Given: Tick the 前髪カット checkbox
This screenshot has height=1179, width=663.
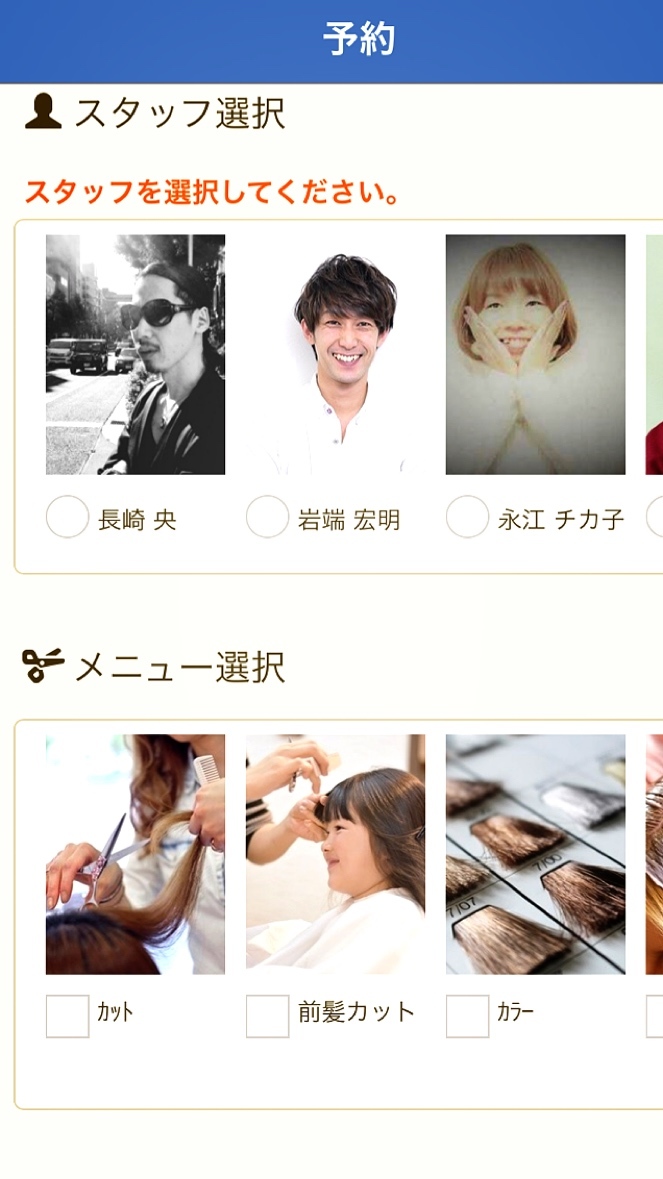Looking at the screenshot, I should click(x=267, y=1016).
